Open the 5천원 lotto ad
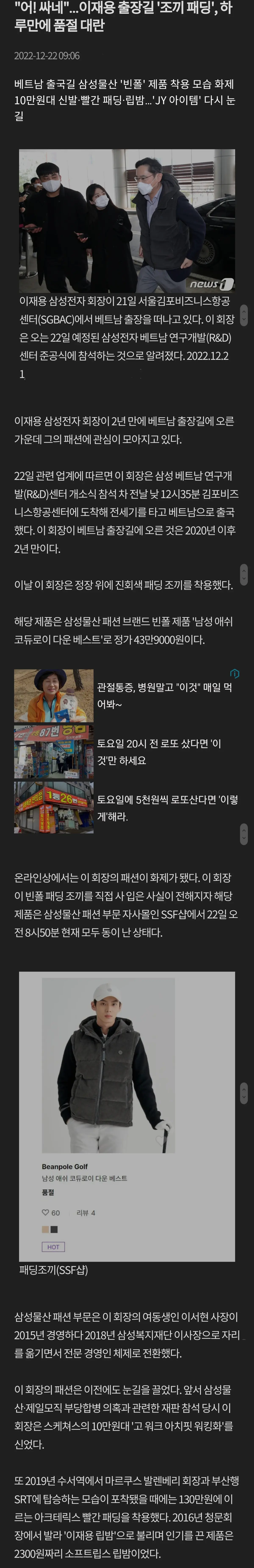This screenshot has height=1568, width=254. [166, 808]
